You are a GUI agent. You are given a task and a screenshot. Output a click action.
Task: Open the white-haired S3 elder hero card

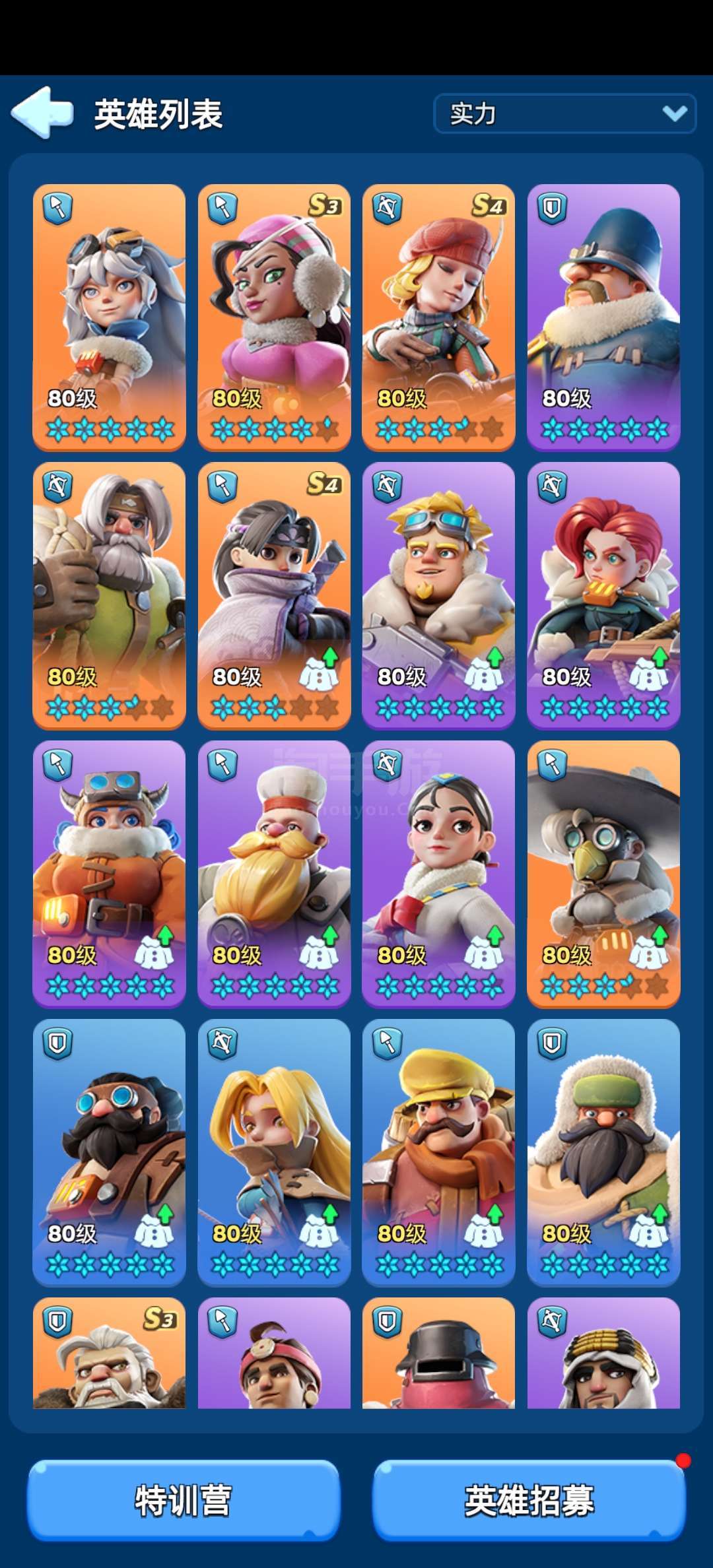coord(109,1353)
